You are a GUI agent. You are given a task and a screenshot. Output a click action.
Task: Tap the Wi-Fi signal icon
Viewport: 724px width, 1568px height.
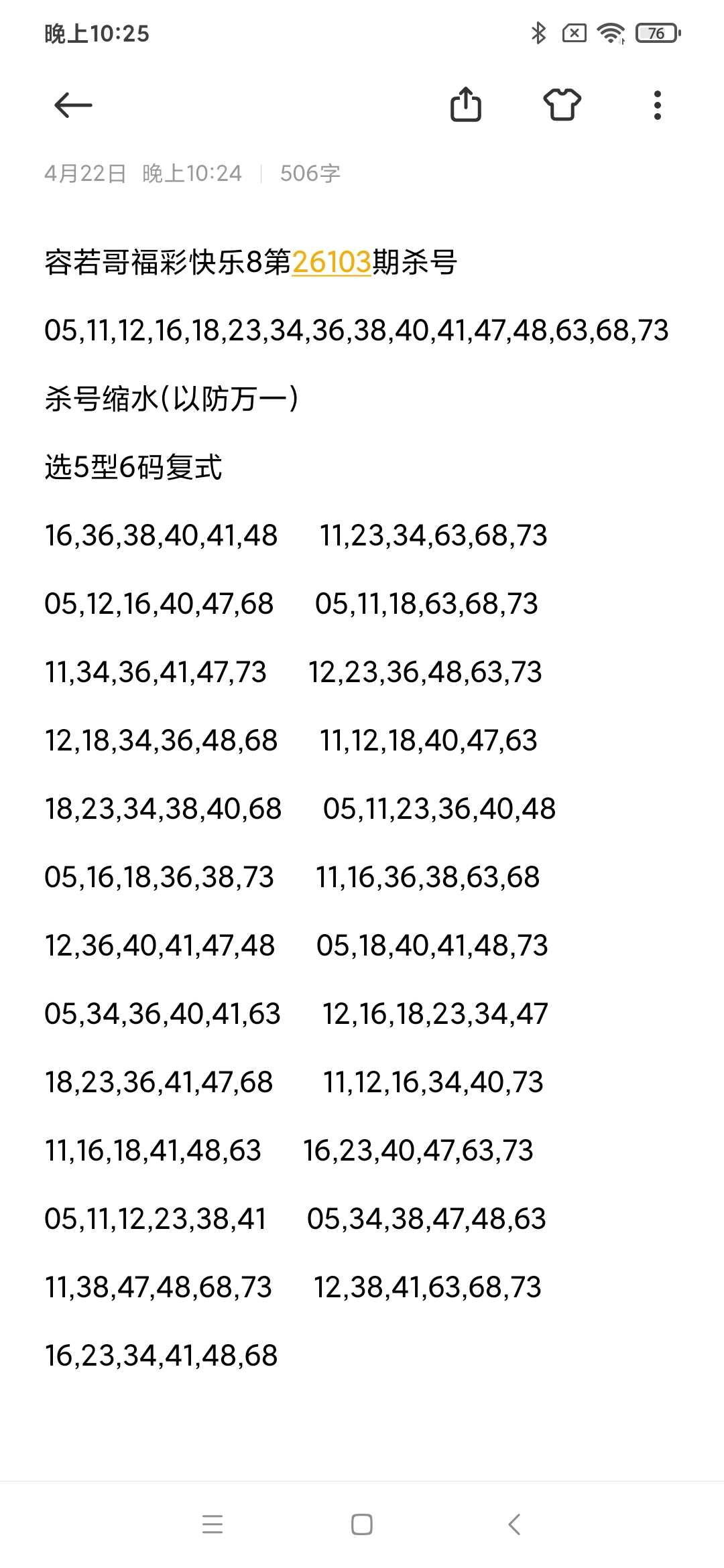(609, 34)
